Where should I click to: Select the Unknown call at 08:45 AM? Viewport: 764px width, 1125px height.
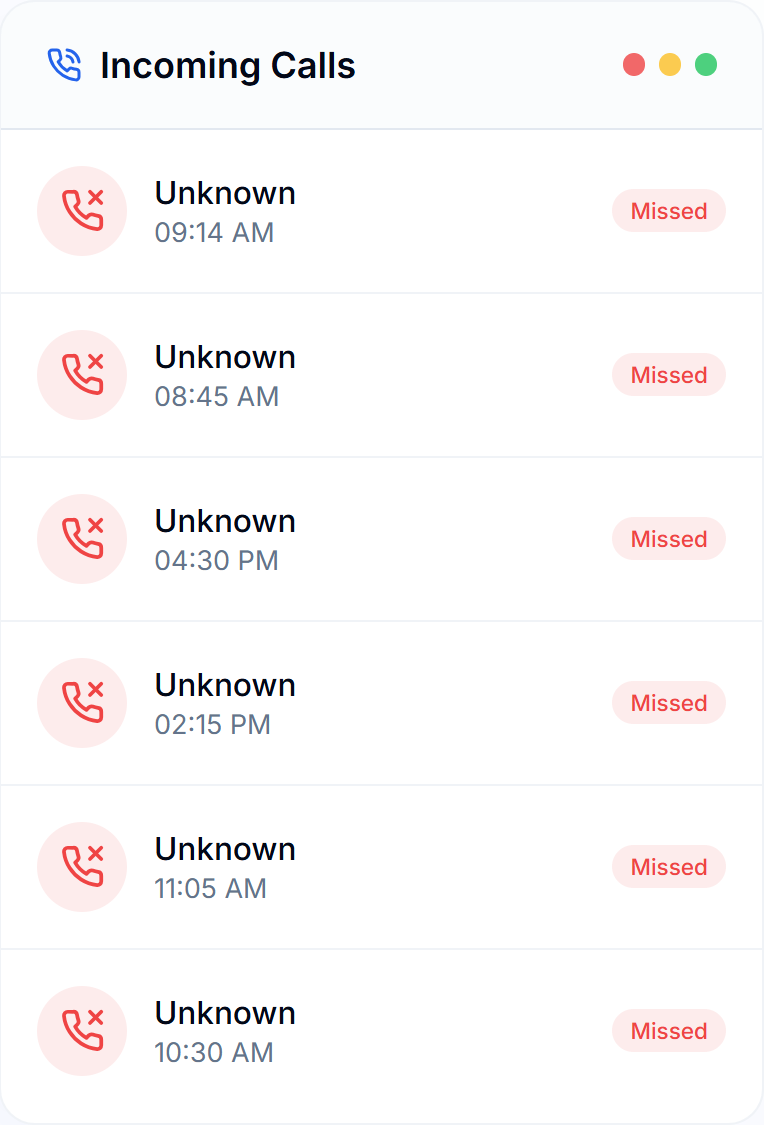380,375
